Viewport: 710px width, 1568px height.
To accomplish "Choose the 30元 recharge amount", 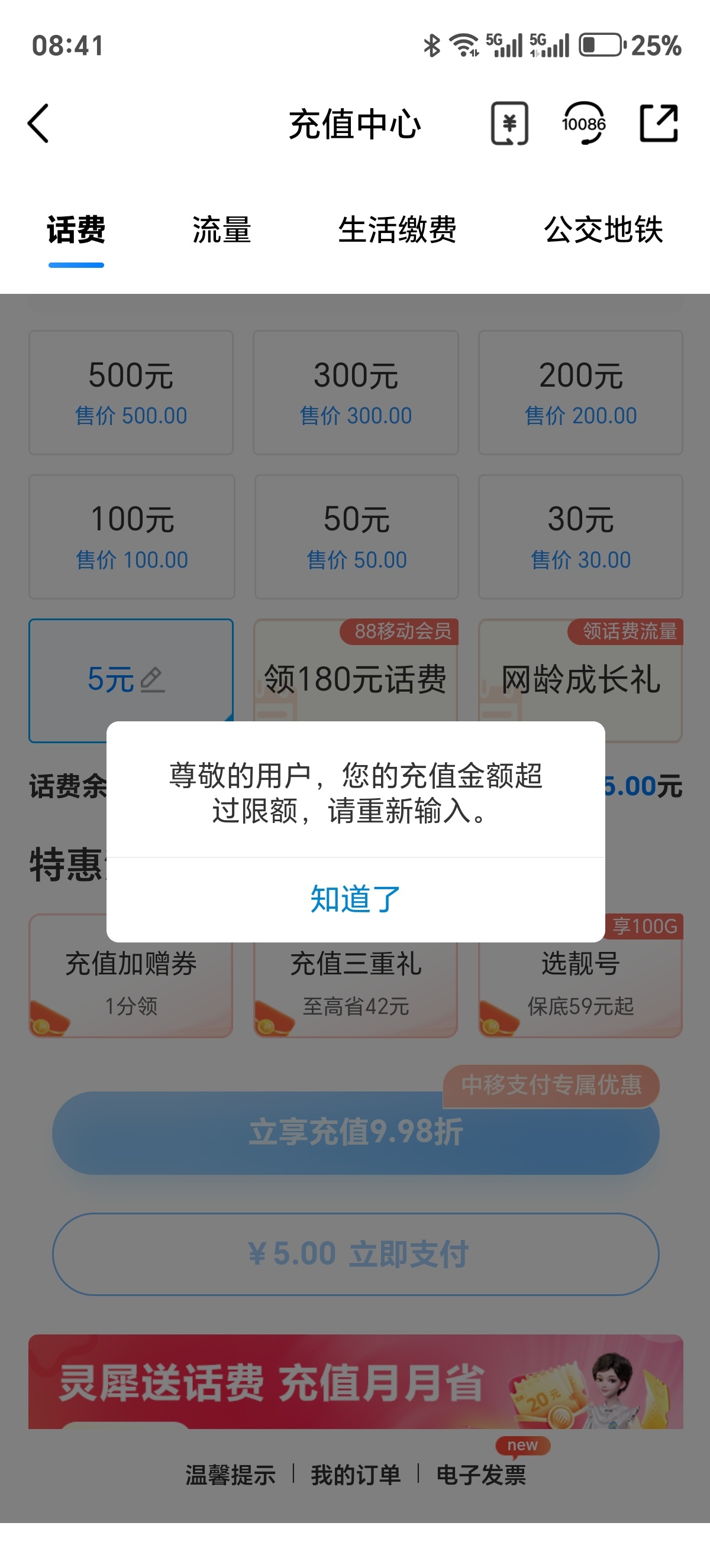I will click(580, 536).
